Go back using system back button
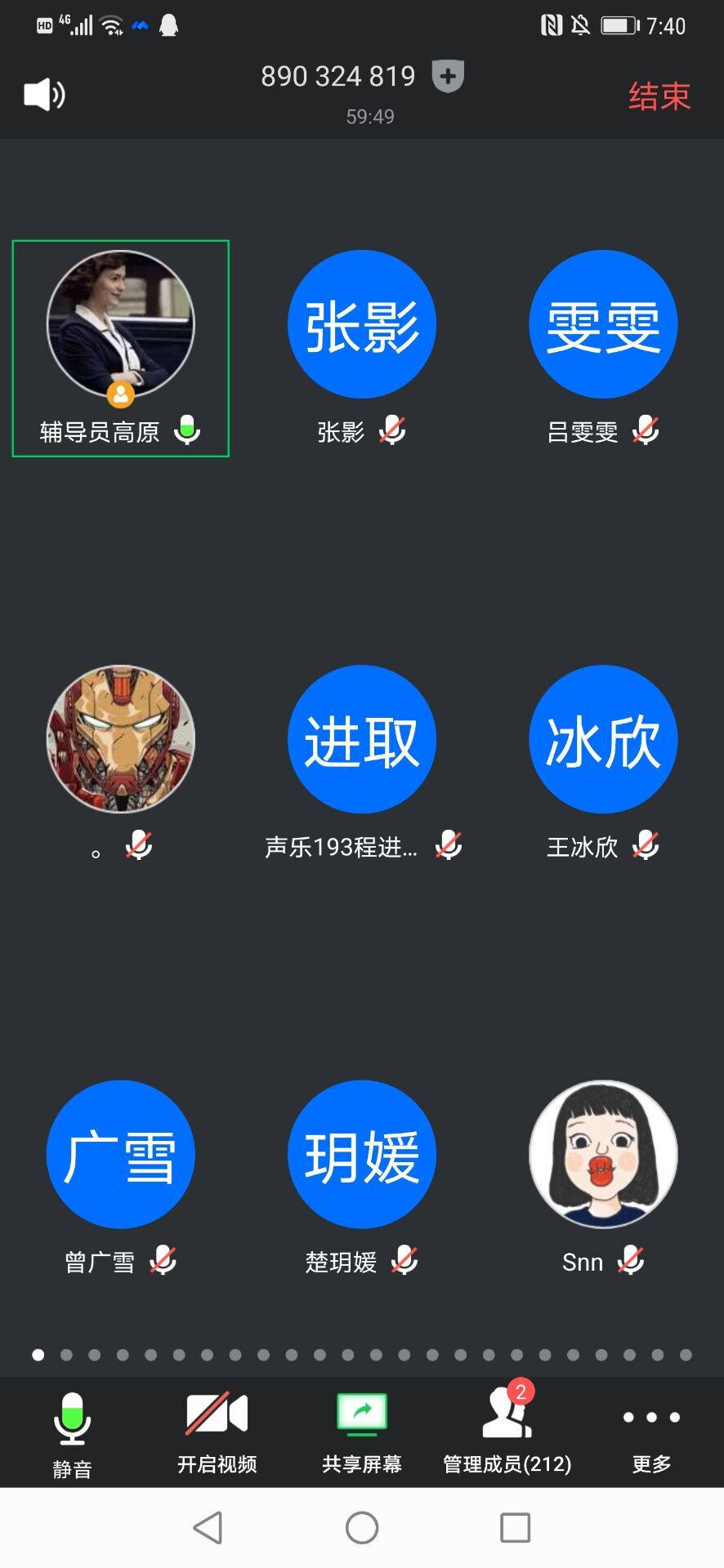The width and height of the screenshot is (724, 1568). 208,1527
